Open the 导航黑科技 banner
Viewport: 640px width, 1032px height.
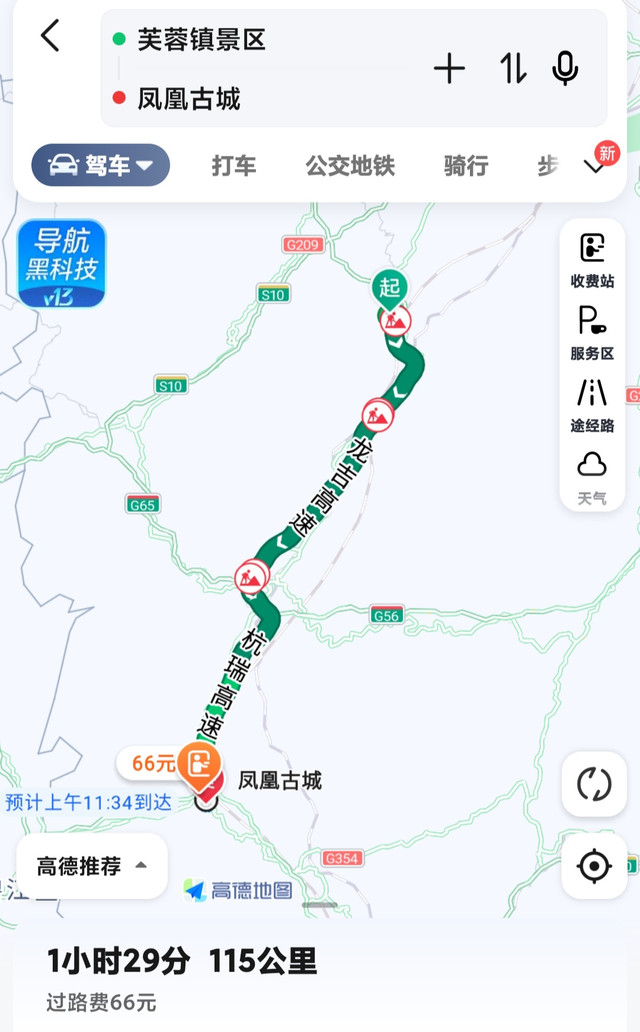coord(61,264)
